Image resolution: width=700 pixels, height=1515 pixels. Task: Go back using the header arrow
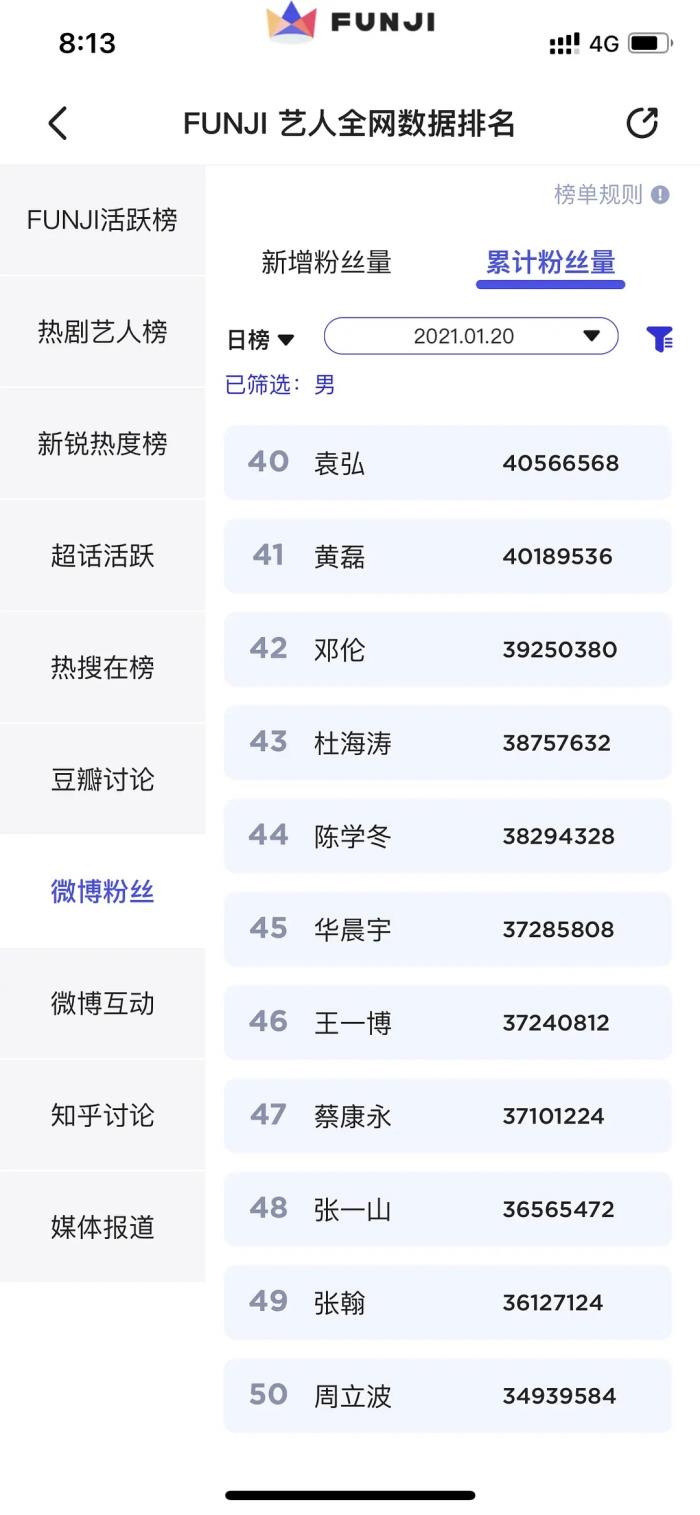(x=58, y=124)
